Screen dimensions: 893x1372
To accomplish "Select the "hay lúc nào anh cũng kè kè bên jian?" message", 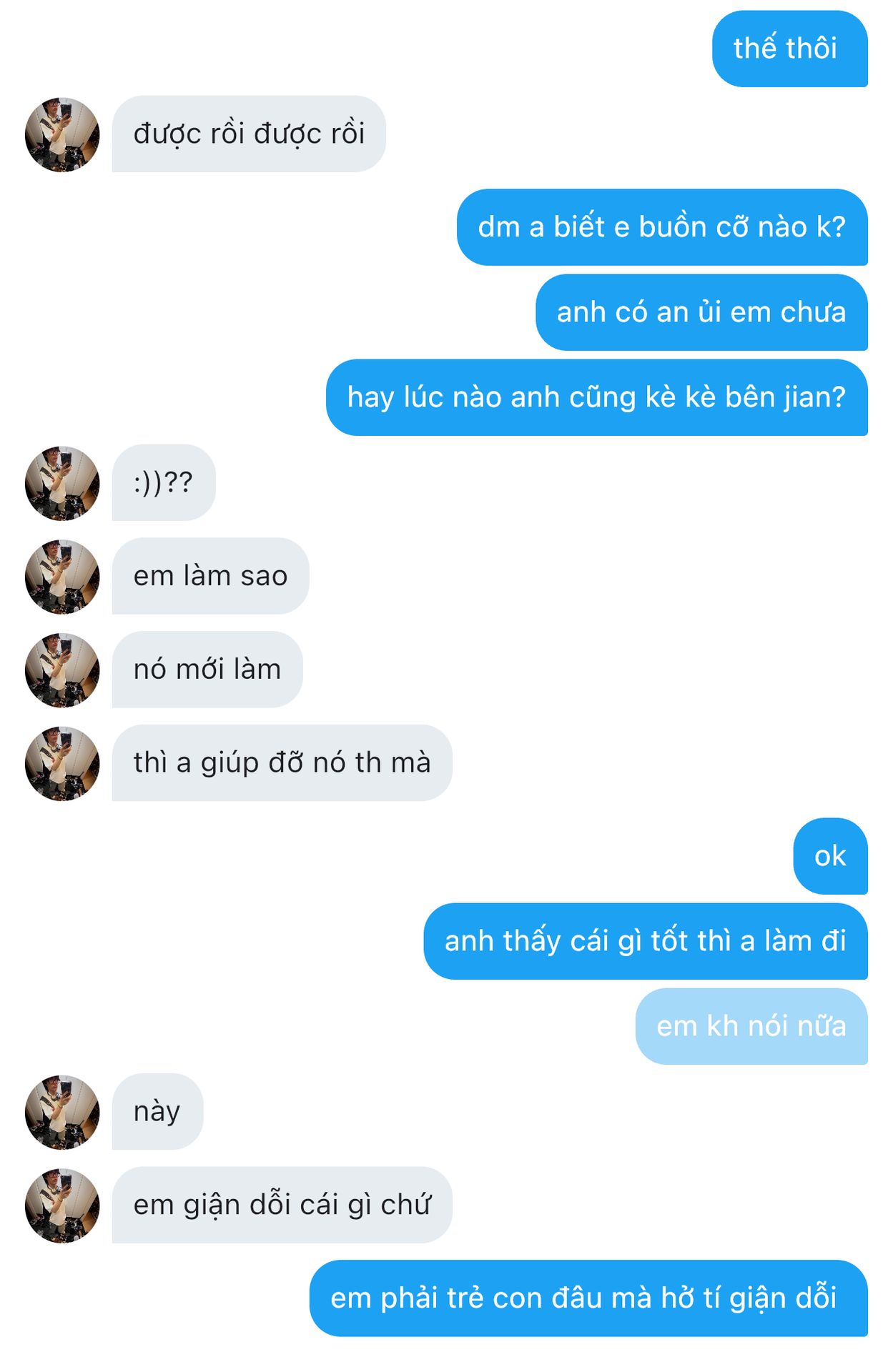I will (x=596, y=397).
